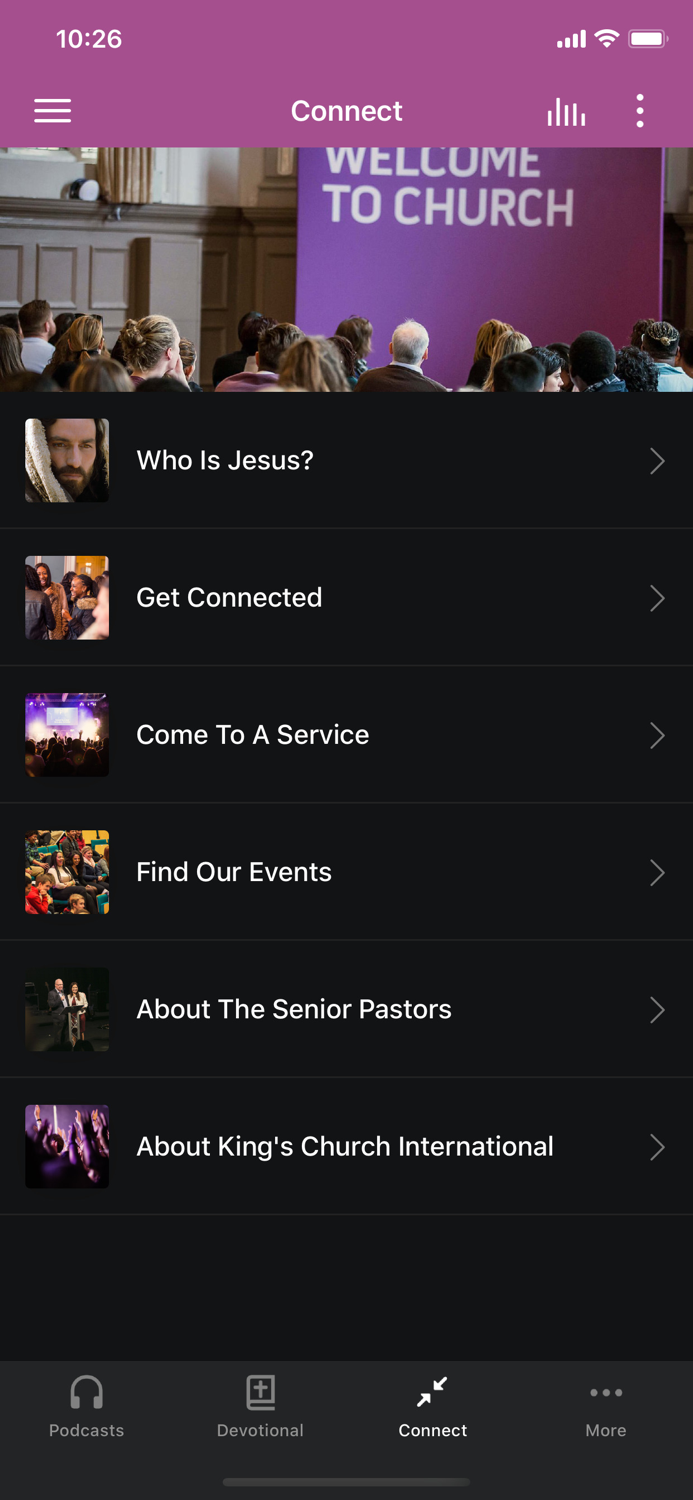
Task: View Find Our Events
Action: [x=346, y=872]
